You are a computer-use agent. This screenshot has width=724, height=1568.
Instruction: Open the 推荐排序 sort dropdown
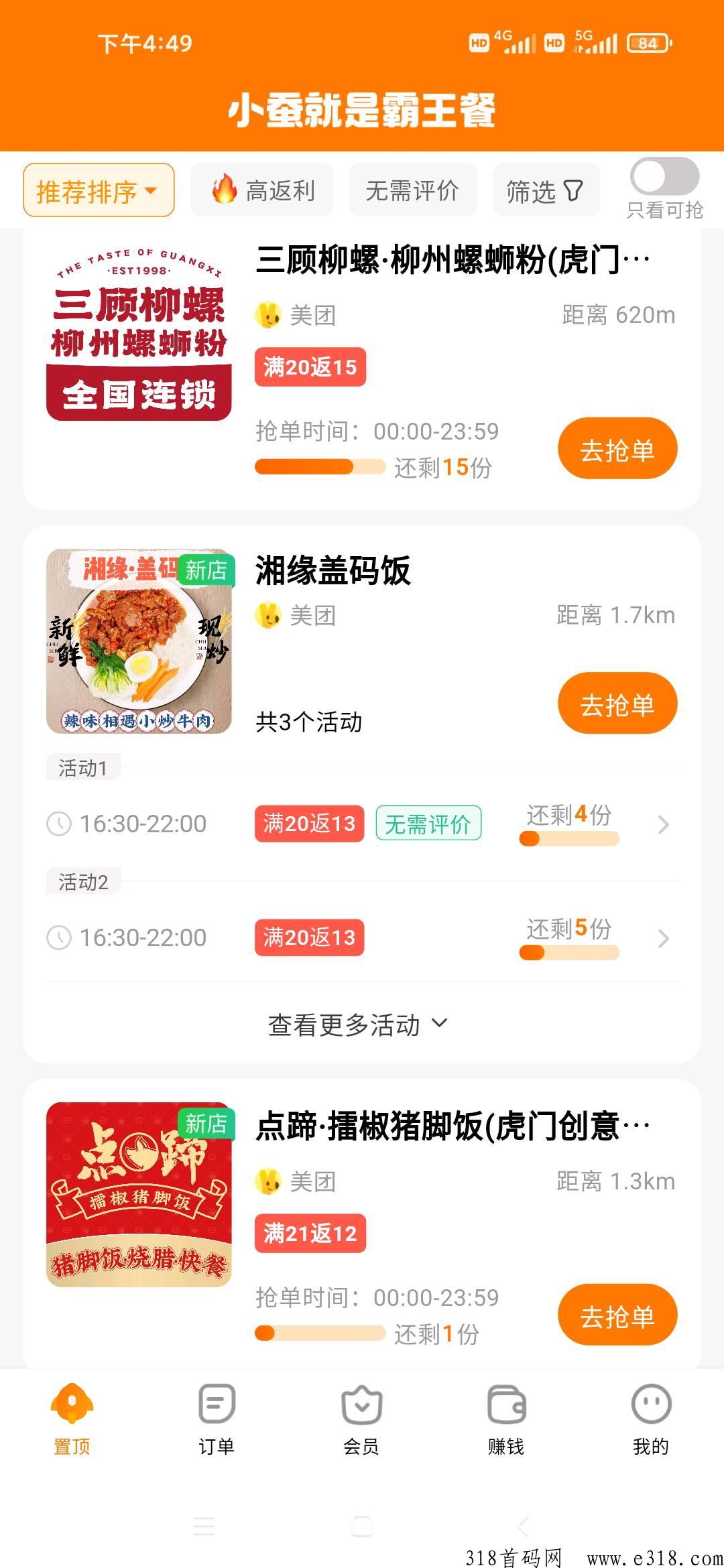coord(99,191)
